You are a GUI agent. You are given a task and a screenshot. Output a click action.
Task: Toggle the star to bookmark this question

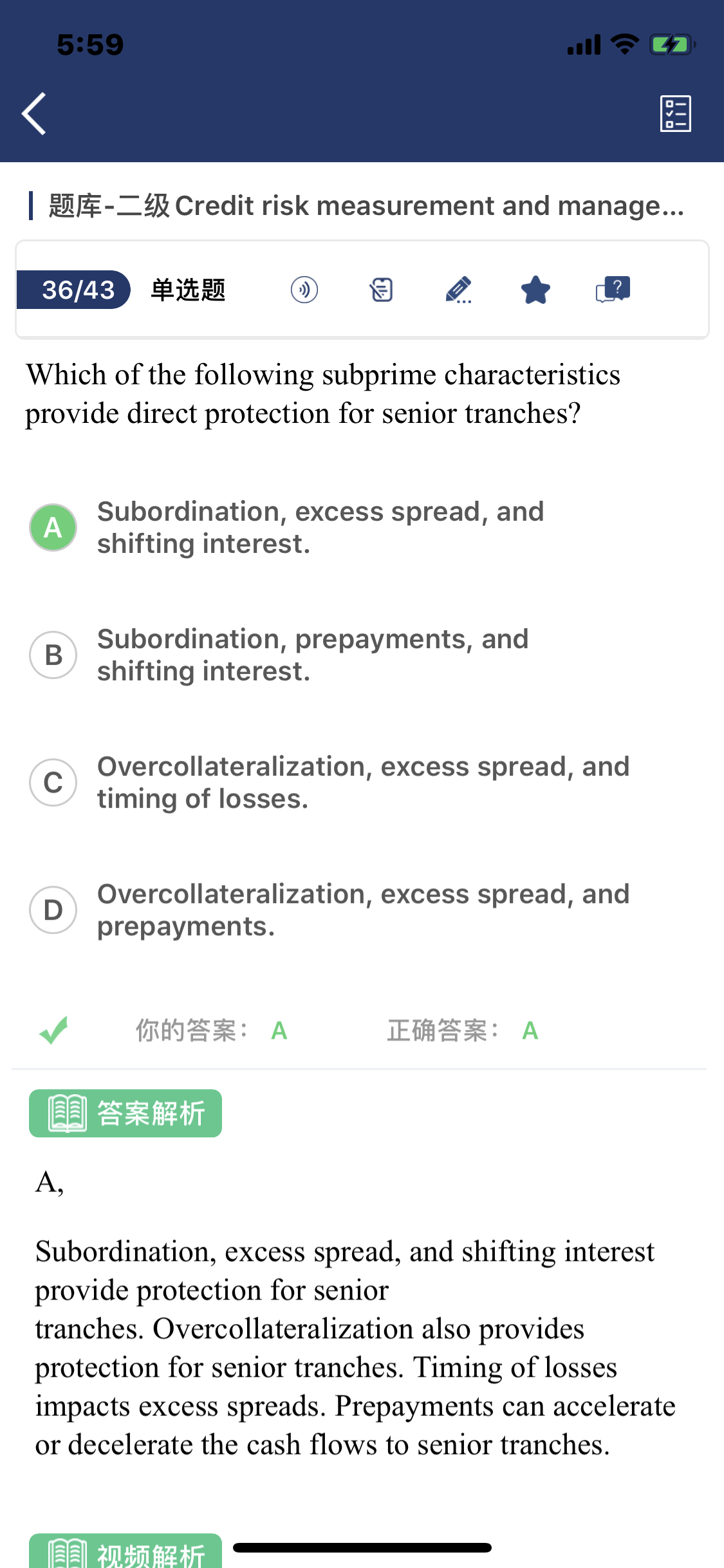click(535, 290)
